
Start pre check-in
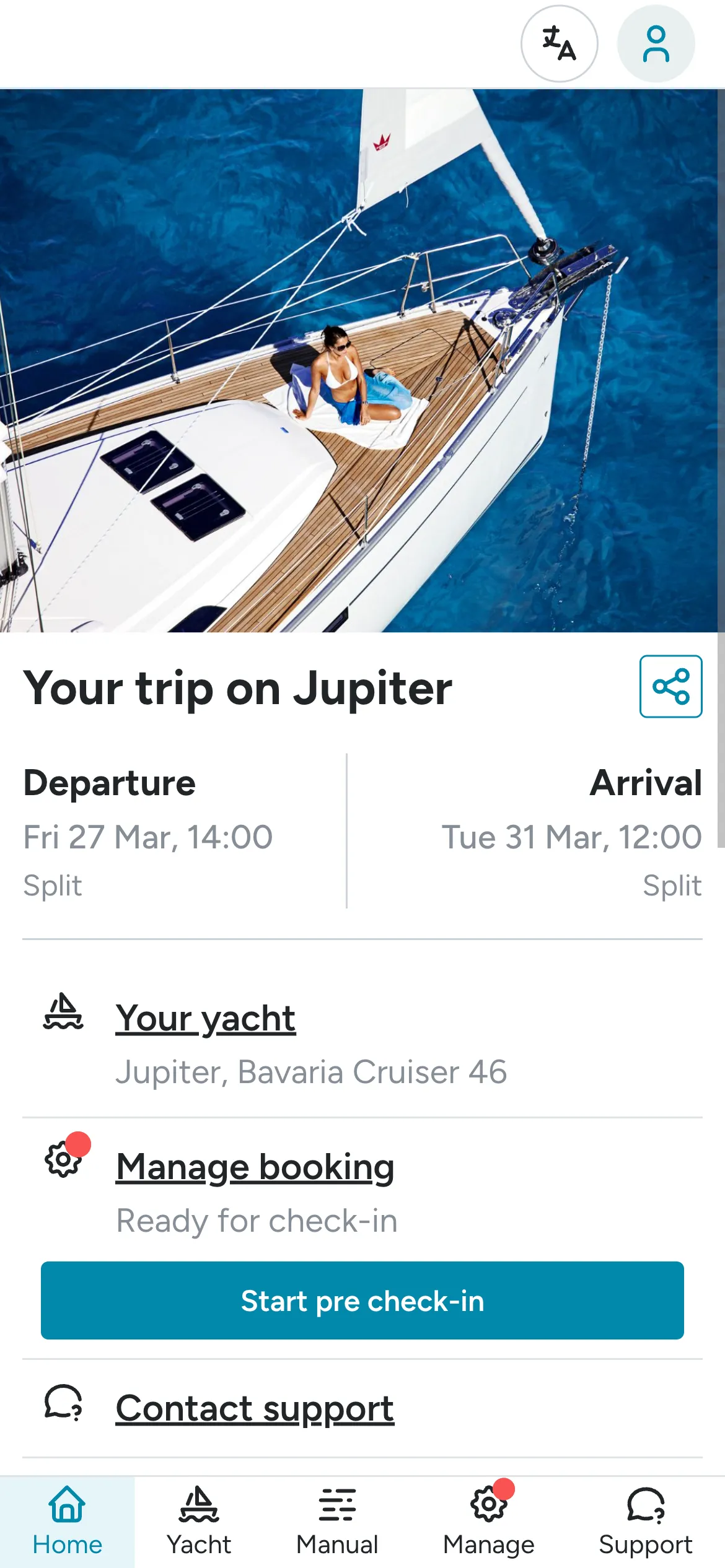[362, 1300]
